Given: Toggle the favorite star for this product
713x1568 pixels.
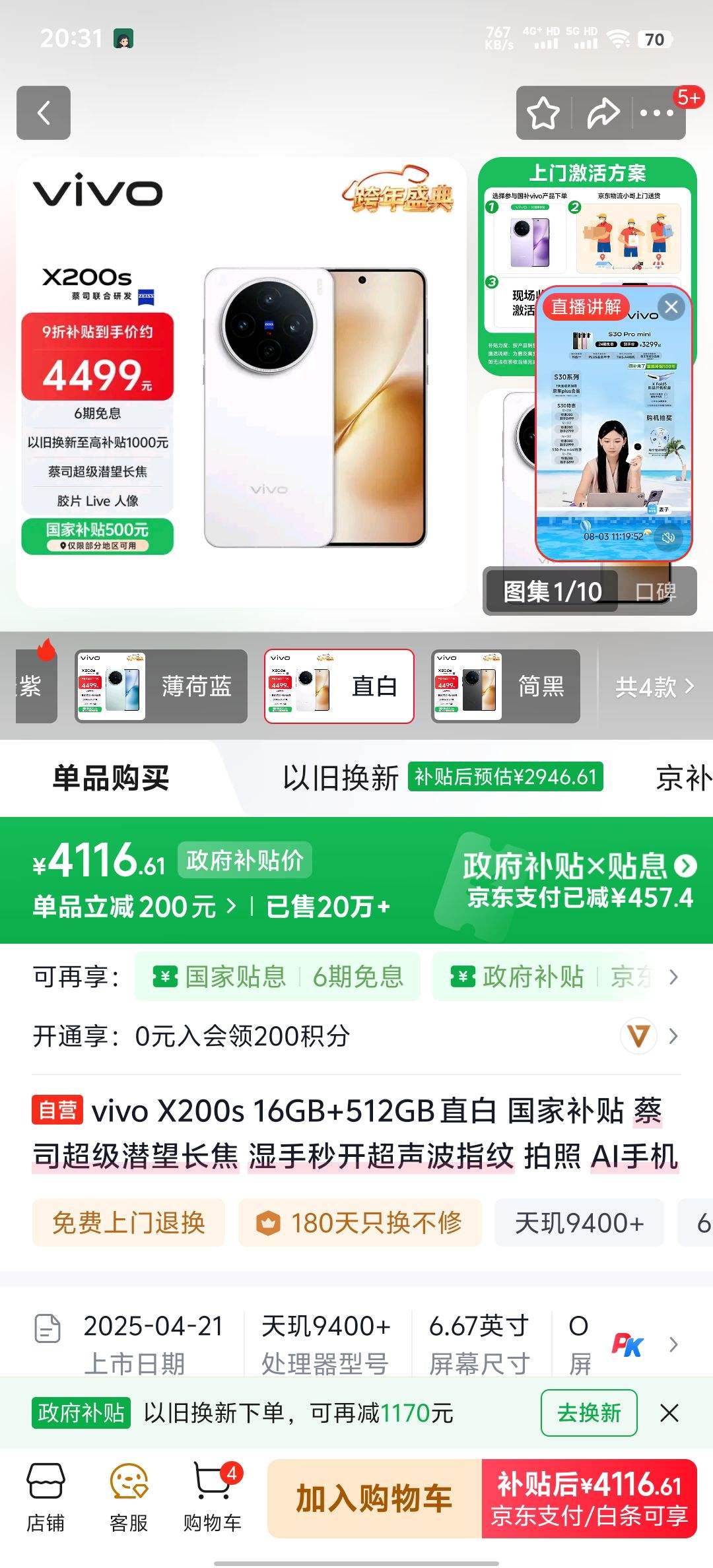Looking at the screenshot, I should click(x=543, y=112).
